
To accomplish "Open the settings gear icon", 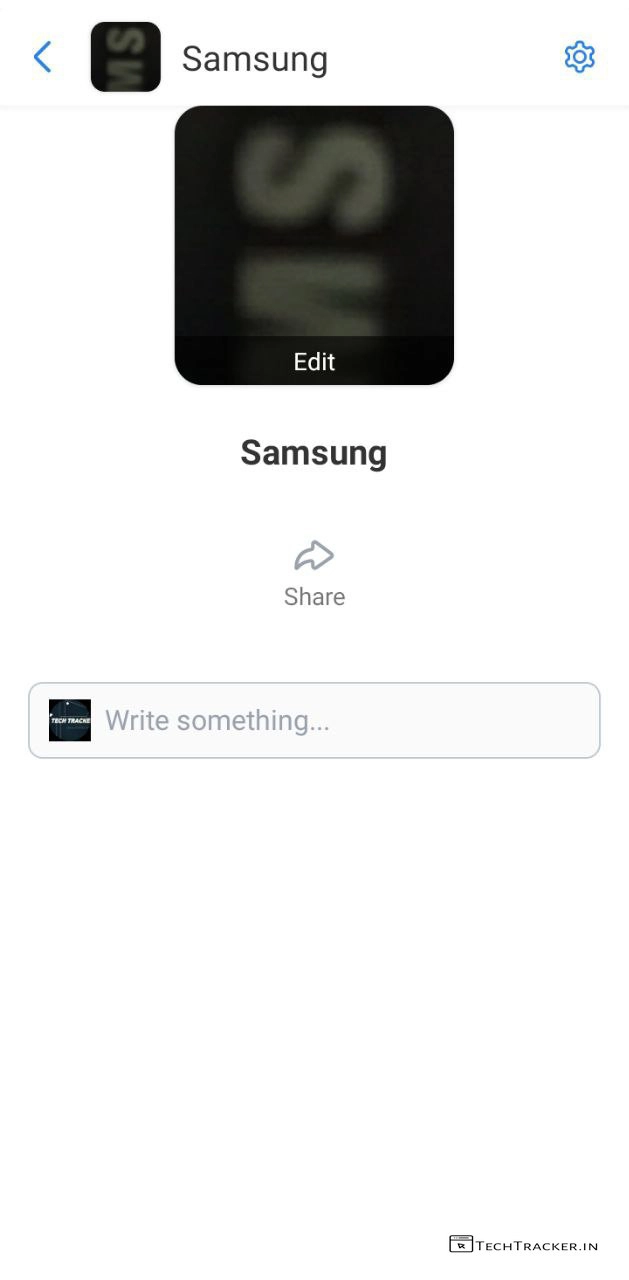I will (579, 57).
